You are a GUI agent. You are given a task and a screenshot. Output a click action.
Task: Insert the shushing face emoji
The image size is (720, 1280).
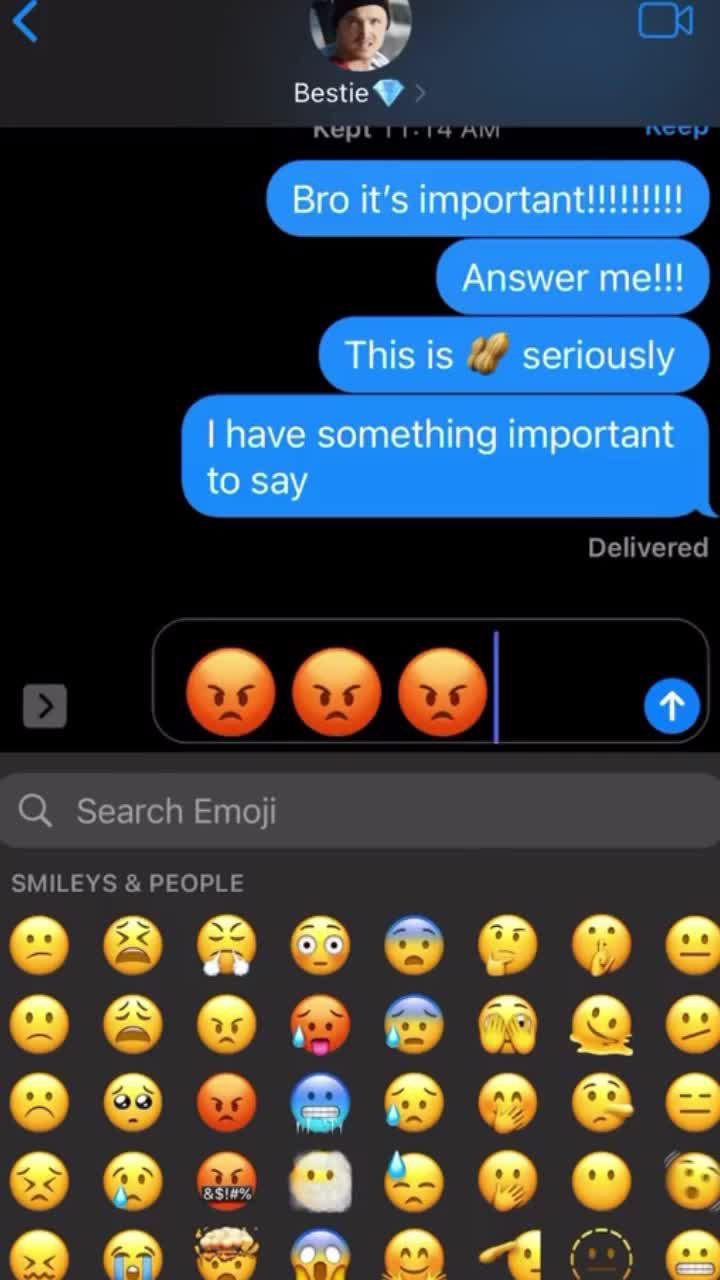601,945
